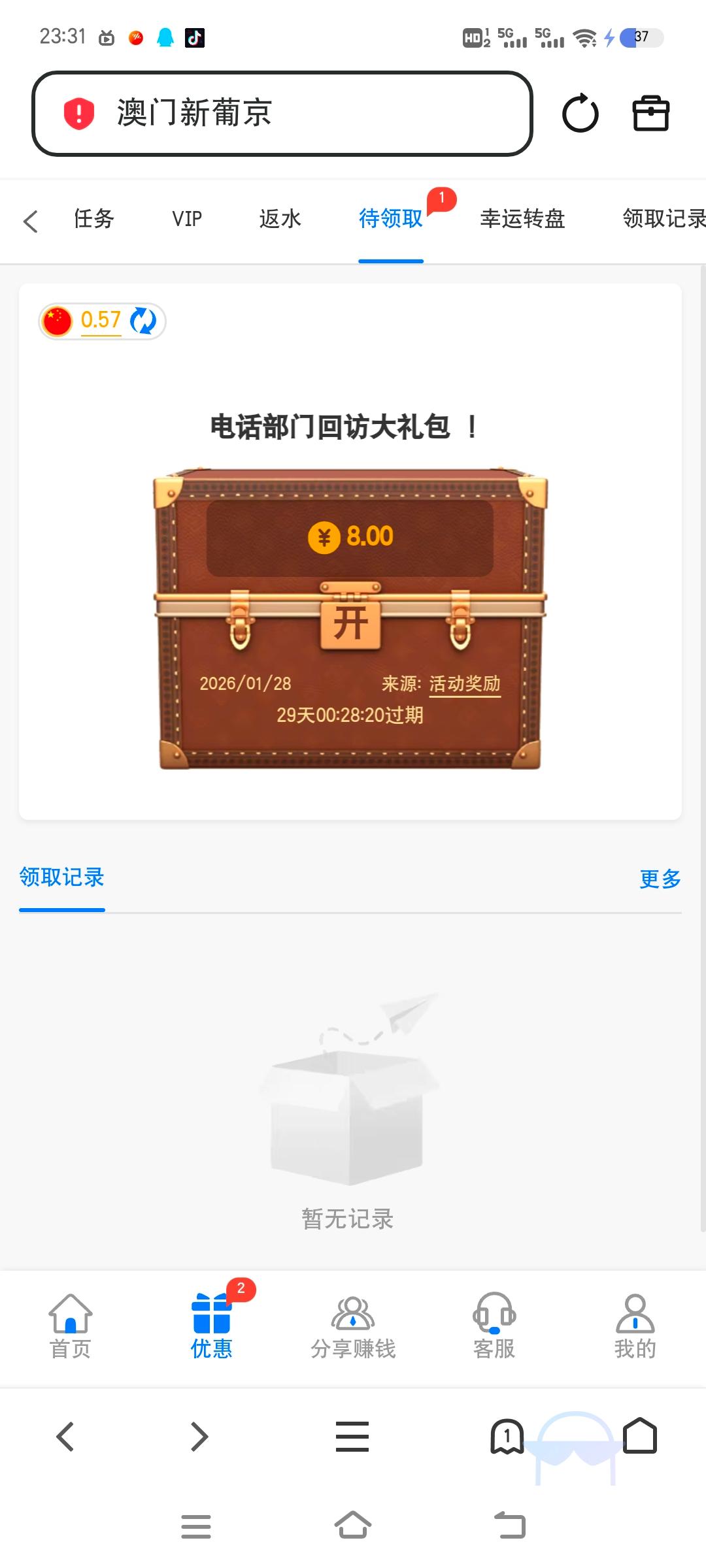Tap the 澳门新葡京 address bar
This screenshot has width=706, height=1568.
coord(281,114)
